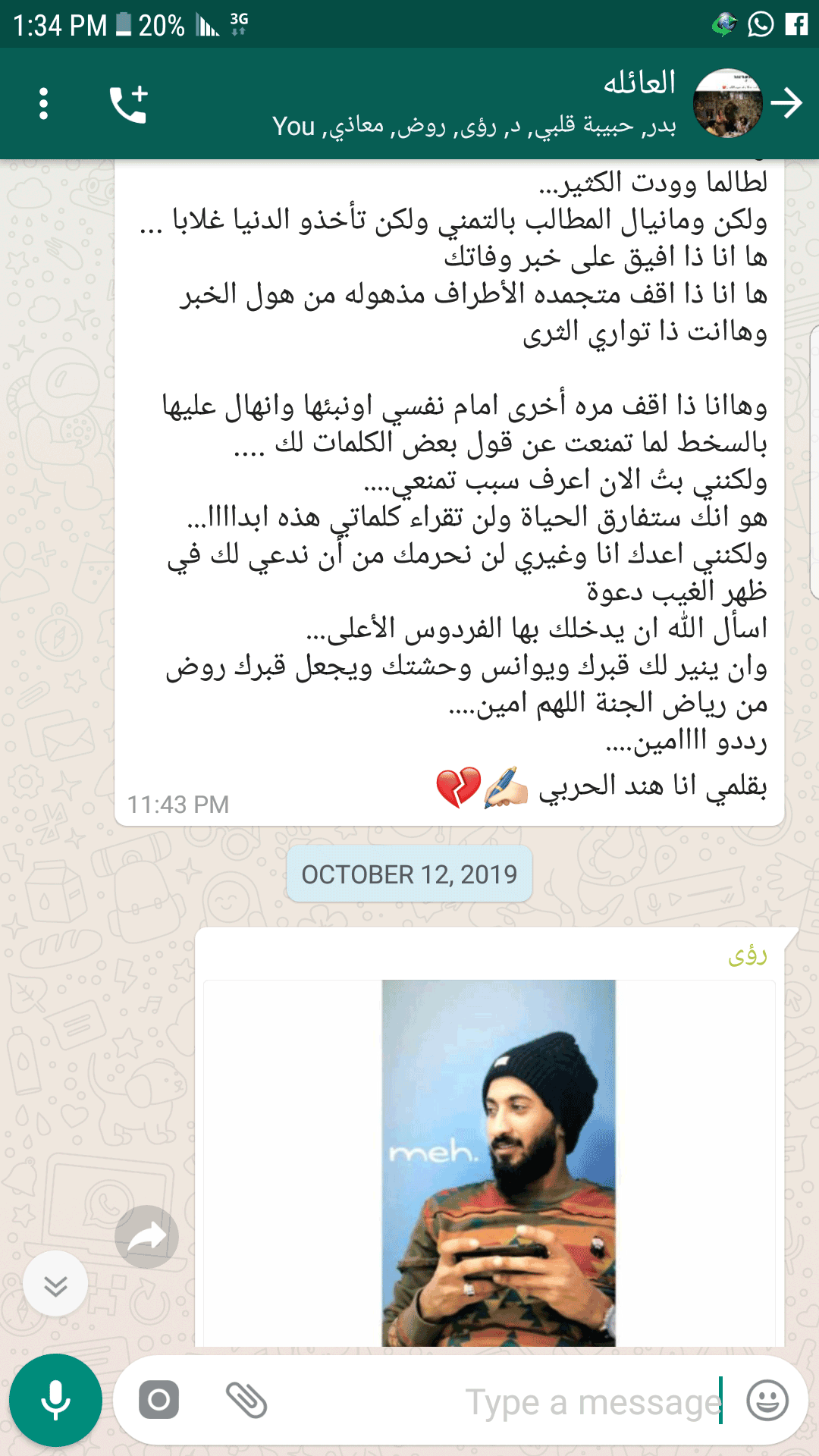This screenshot has width=819, height=1456.
Task: Attach a file with the paperclip
Action: [246, 1400]
